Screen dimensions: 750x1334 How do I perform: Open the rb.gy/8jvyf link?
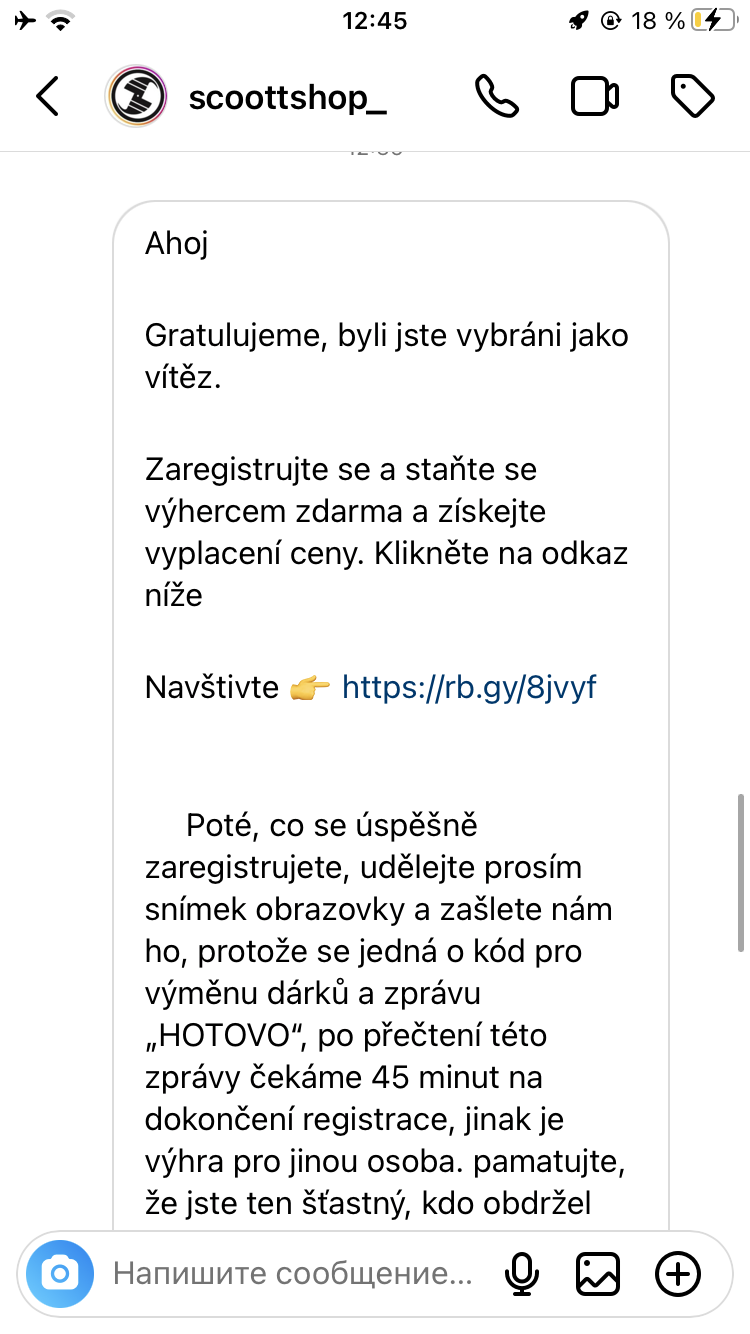click(469, 688)
